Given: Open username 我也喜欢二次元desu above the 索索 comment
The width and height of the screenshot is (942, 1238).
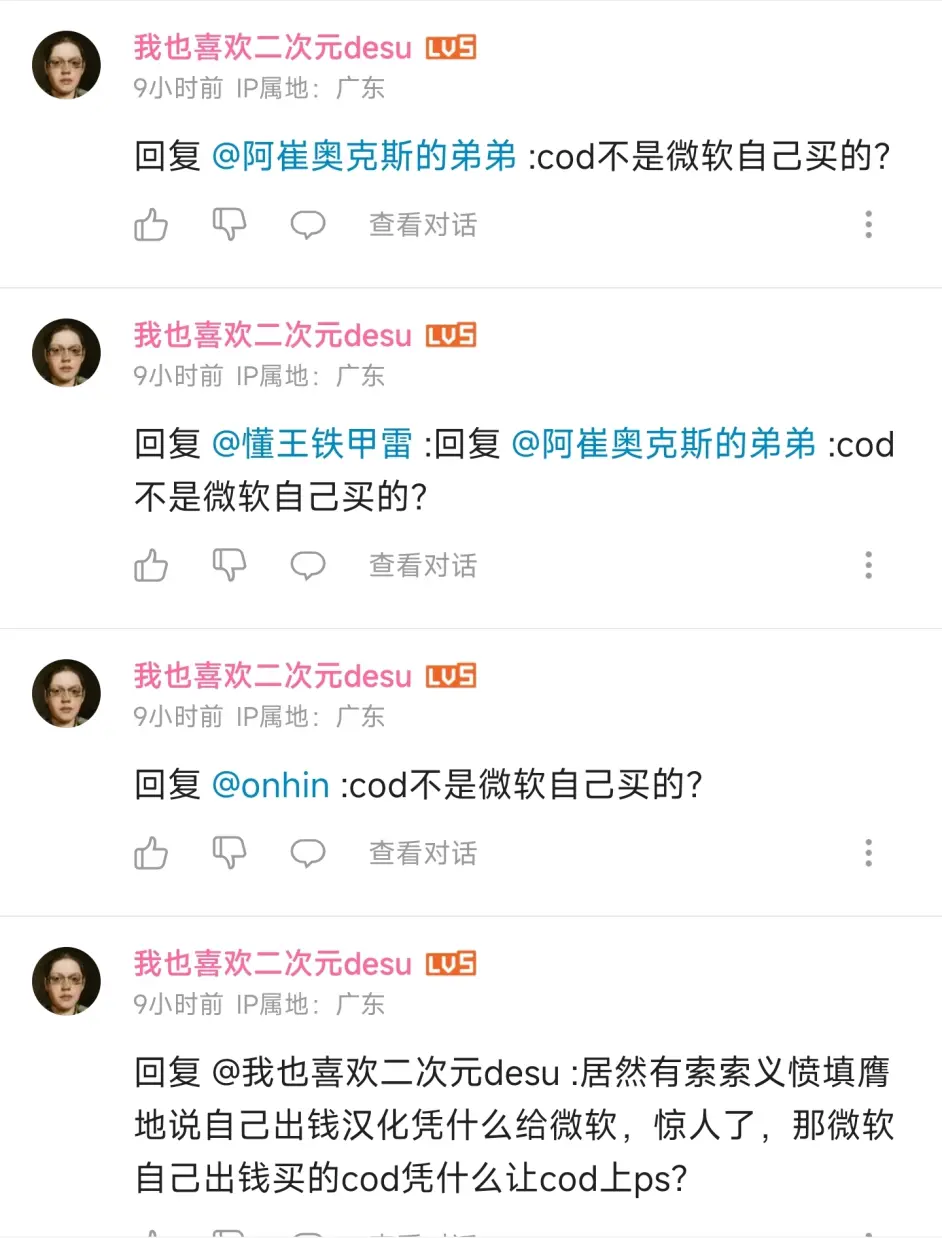Looking at the screenshot, I should click(273, 963).
